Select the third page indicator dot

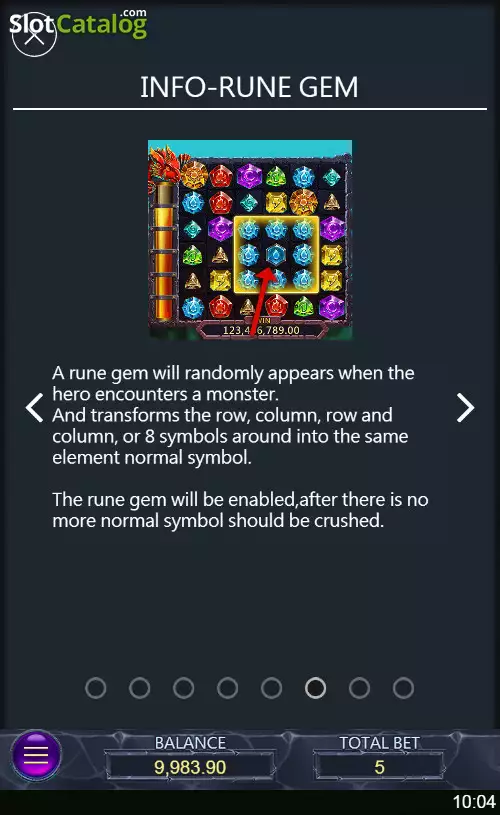click(183, 688)
